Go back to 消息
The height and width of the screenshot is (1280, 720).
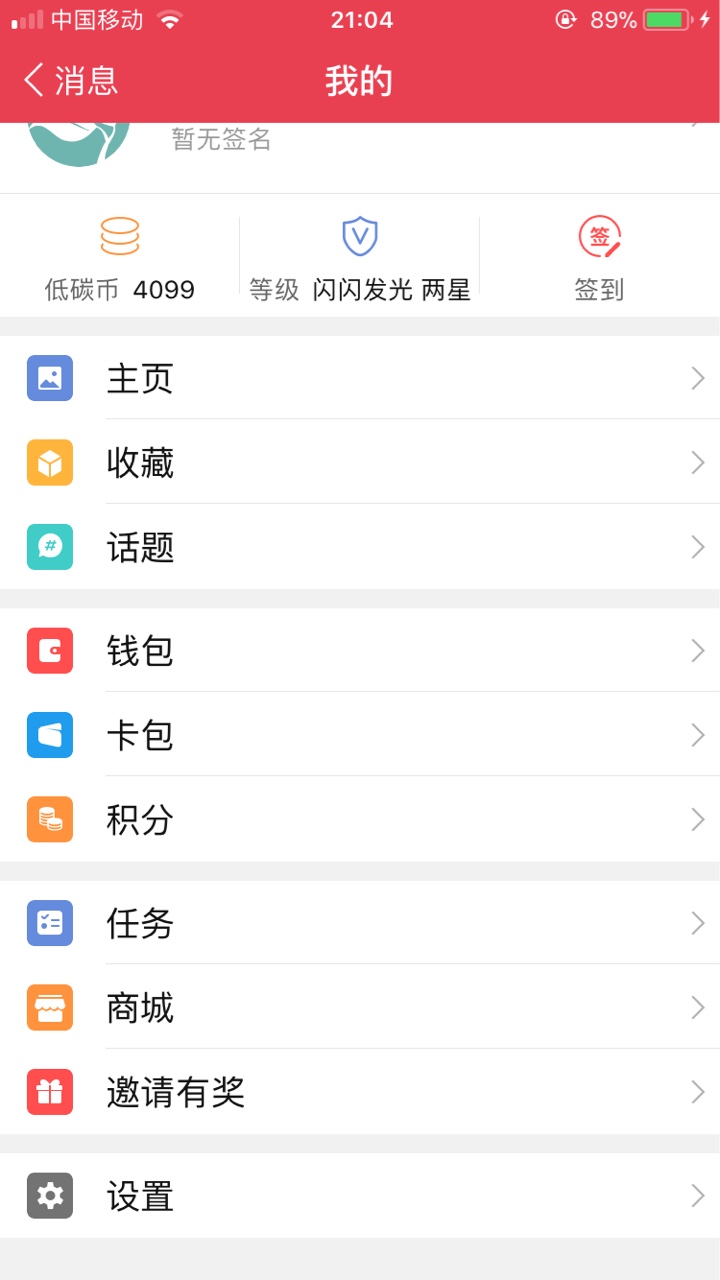click(x=70, y=80)
